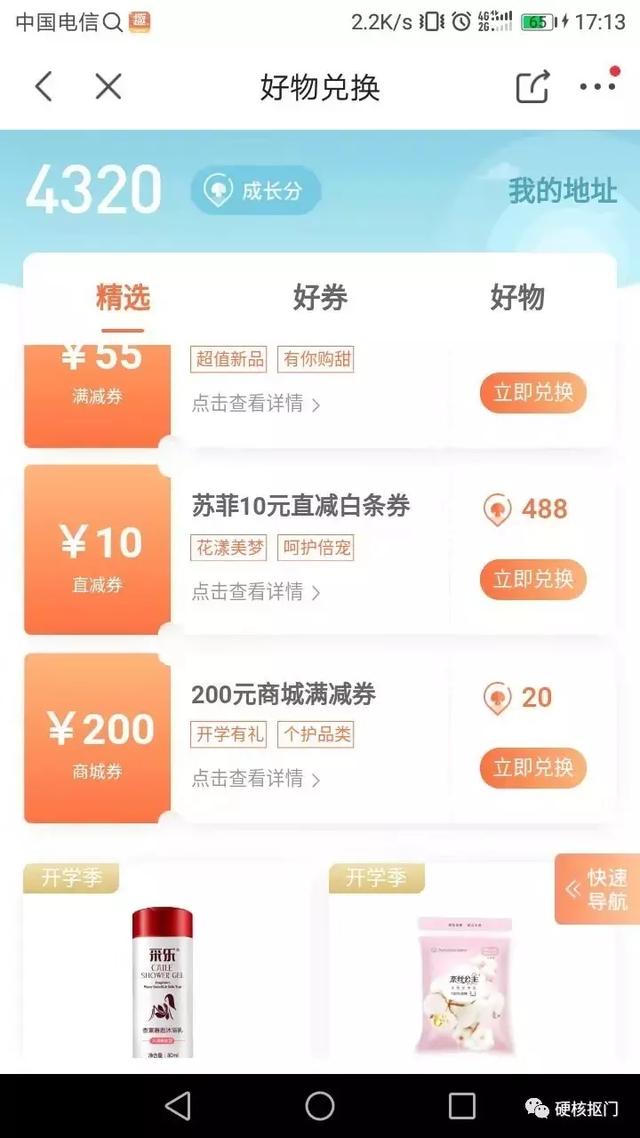Open 我的地址

coord(562,191)
